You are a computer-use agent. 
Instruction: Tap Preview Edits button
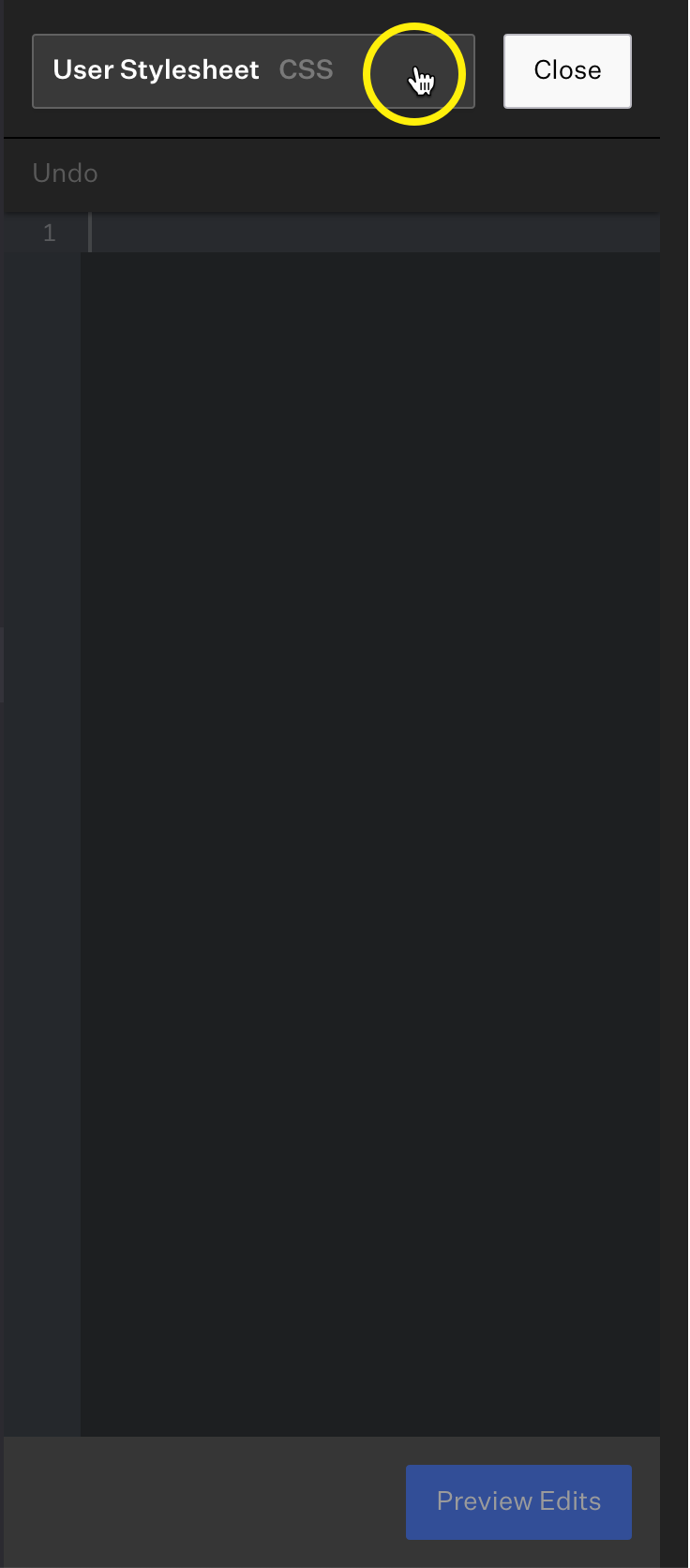[518, 1501]
